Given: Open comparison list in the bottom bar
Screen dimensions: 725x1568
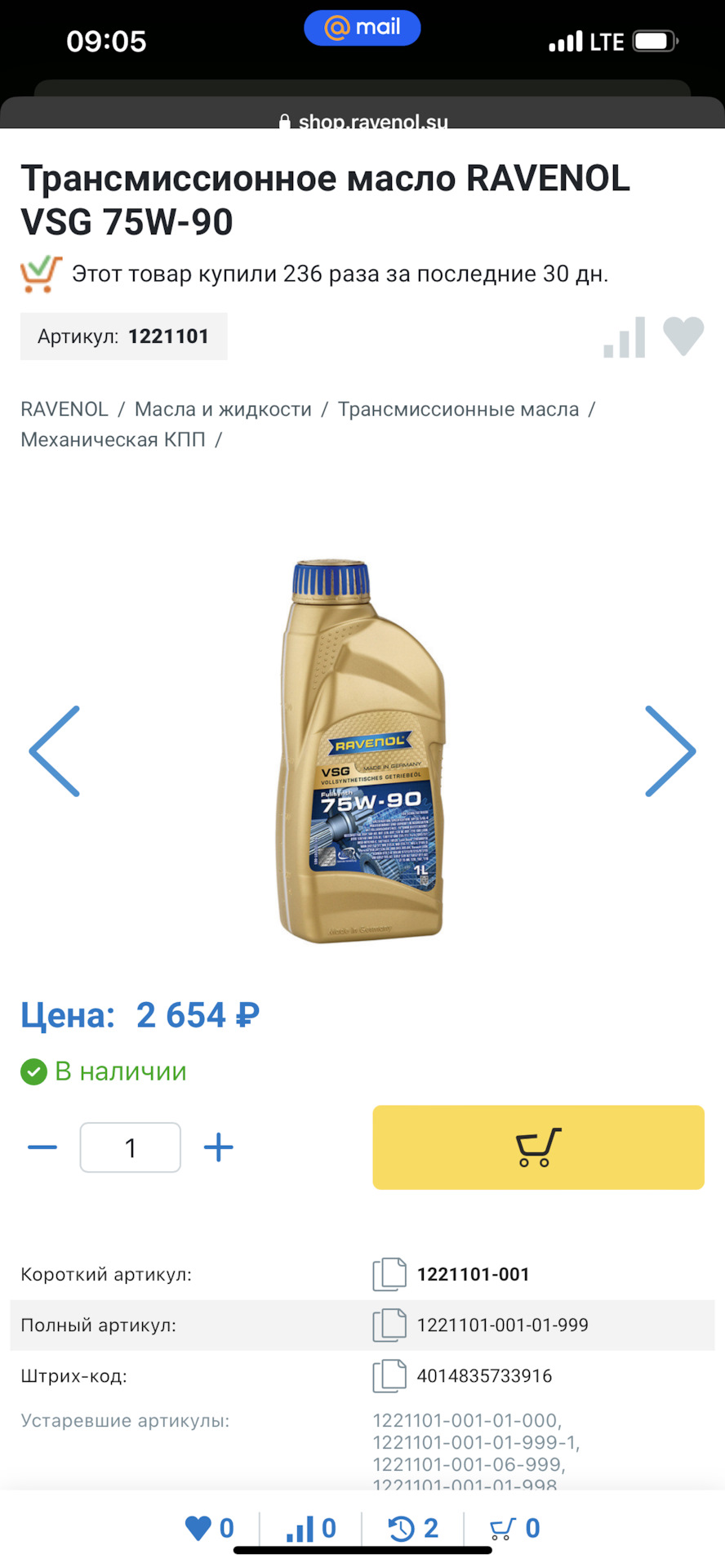Looking at the screenshot, I should click(311, 1528).
